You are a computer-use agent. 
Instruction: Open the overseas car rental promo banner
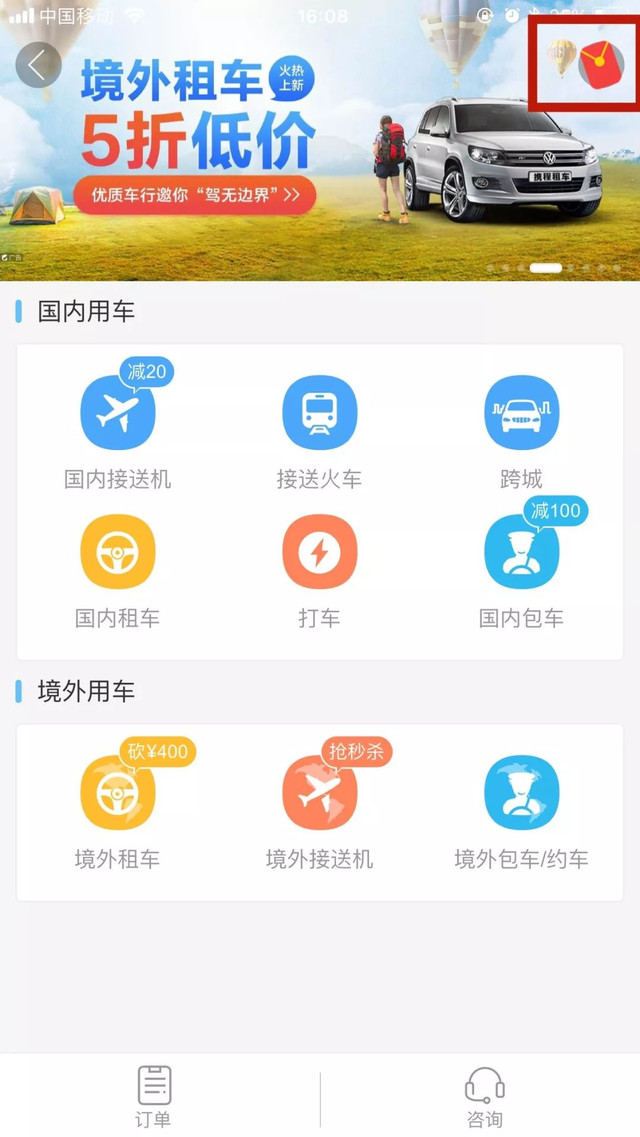[x=300, y=150]
